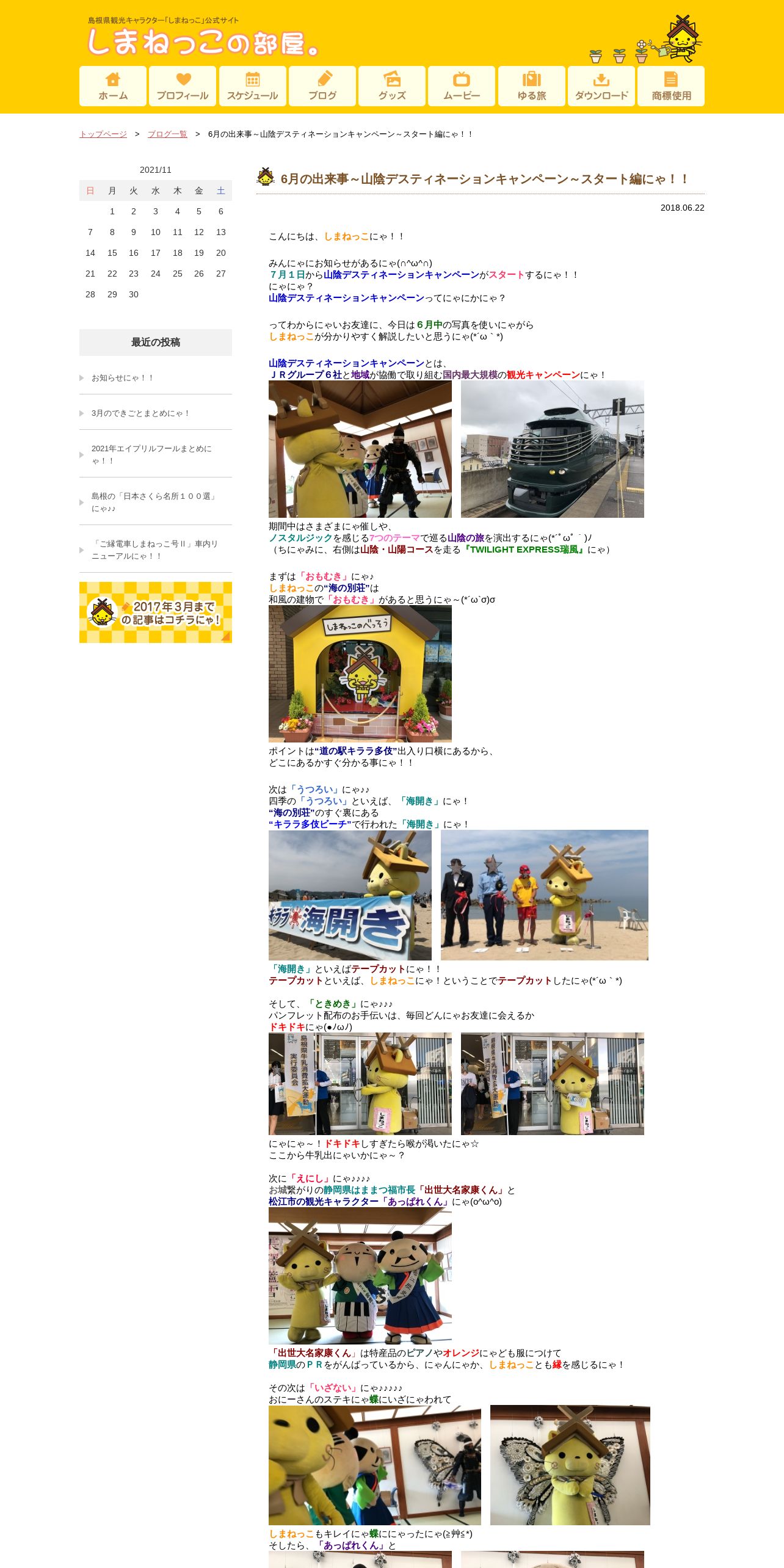
Task: Open the ムービー tab
Action: 462,86
